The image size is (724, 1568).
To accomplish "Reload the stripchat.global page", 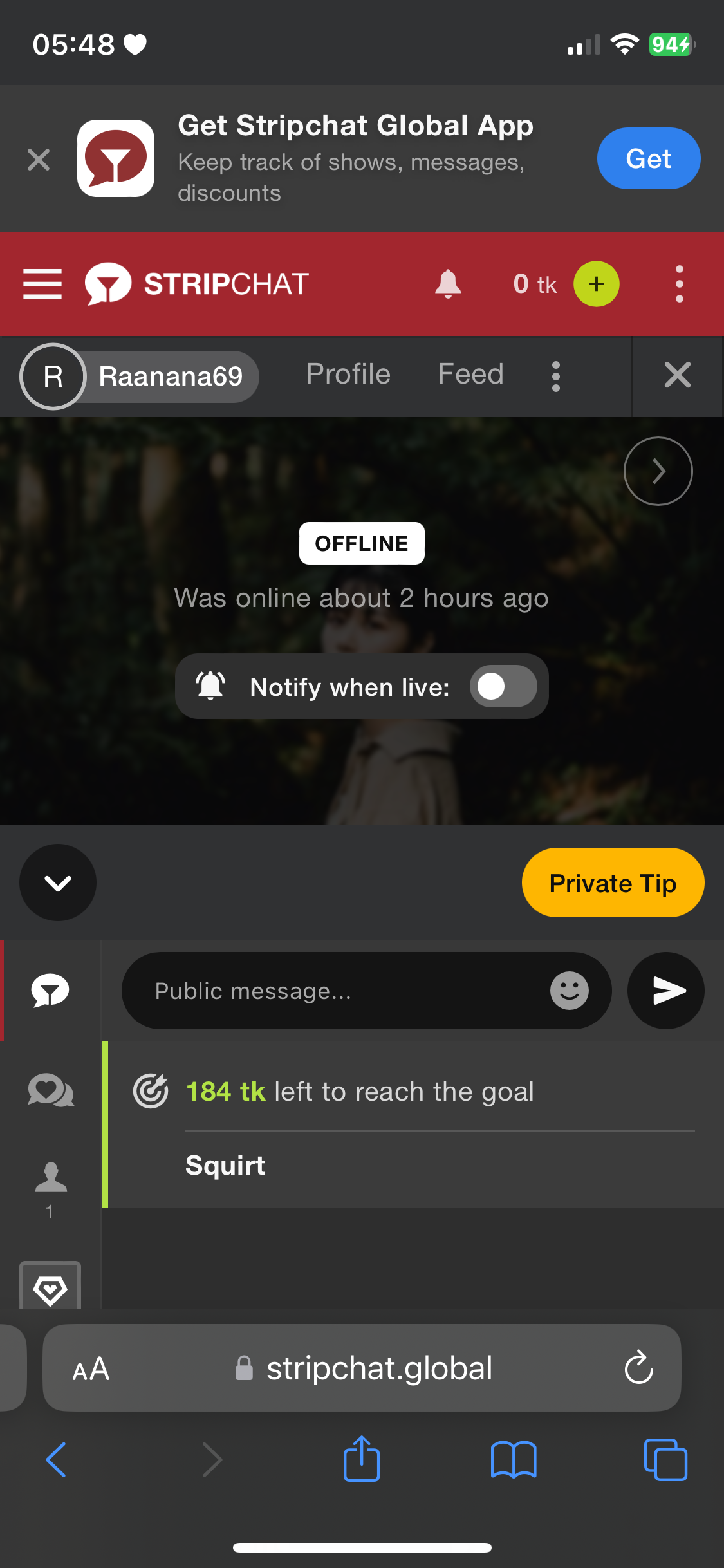I will pyautogui.click(x=638, y=1368).
